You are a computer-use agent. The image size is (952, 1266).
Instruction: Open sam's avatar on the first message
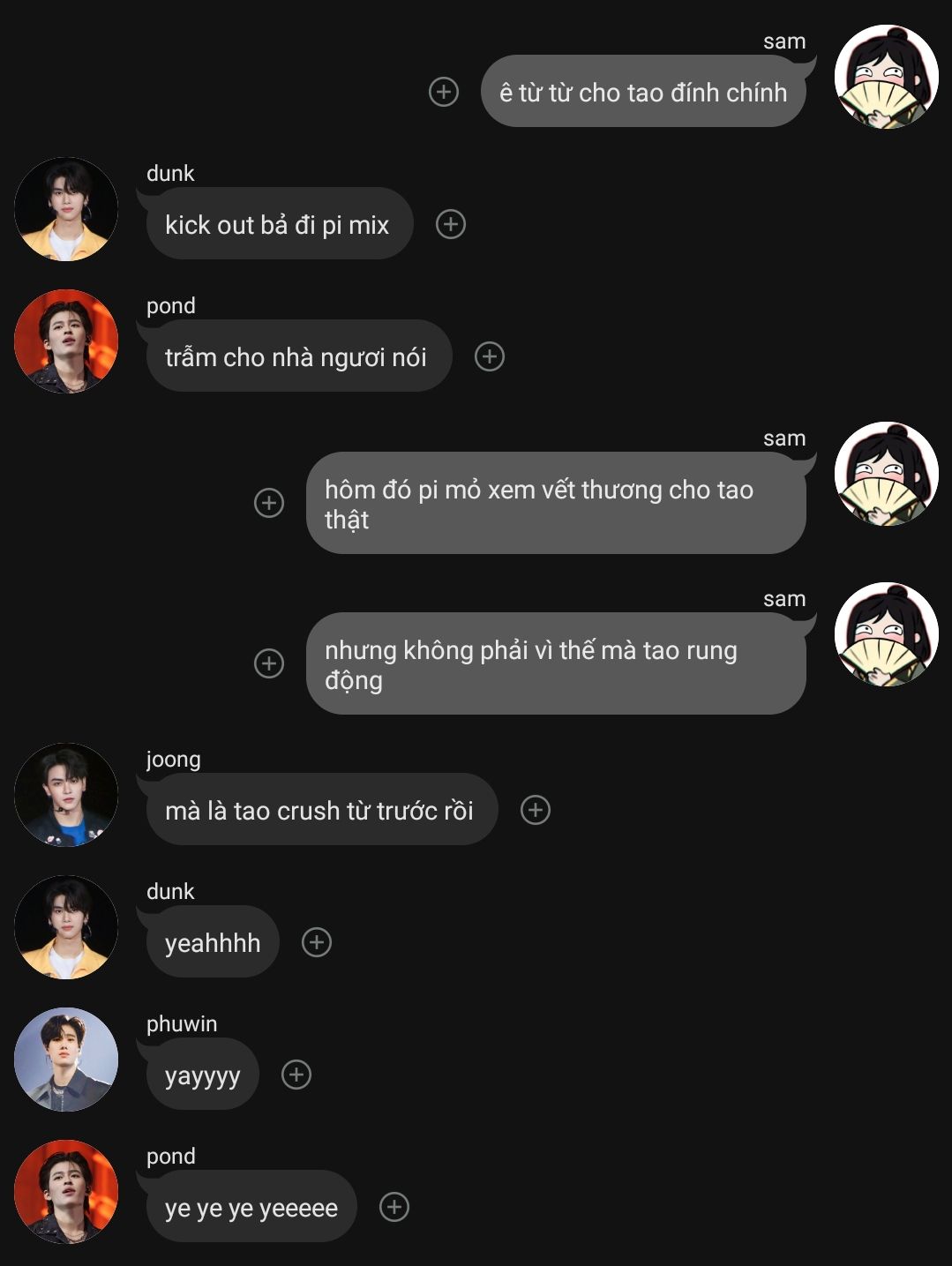pyautogui.click(x=886, y=78)
